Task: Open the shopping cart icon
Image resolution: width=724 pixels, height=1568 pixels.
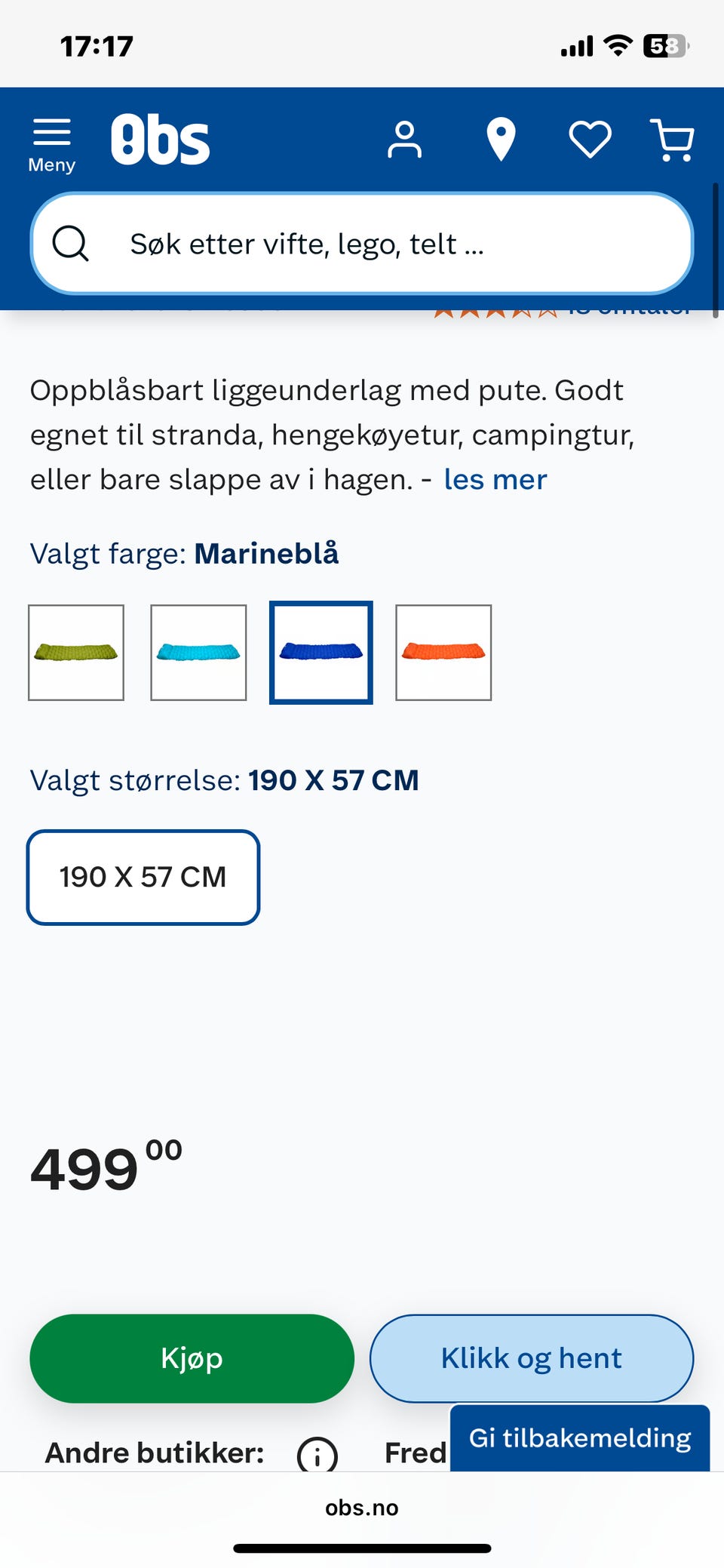Action: (x=672, y=139)
